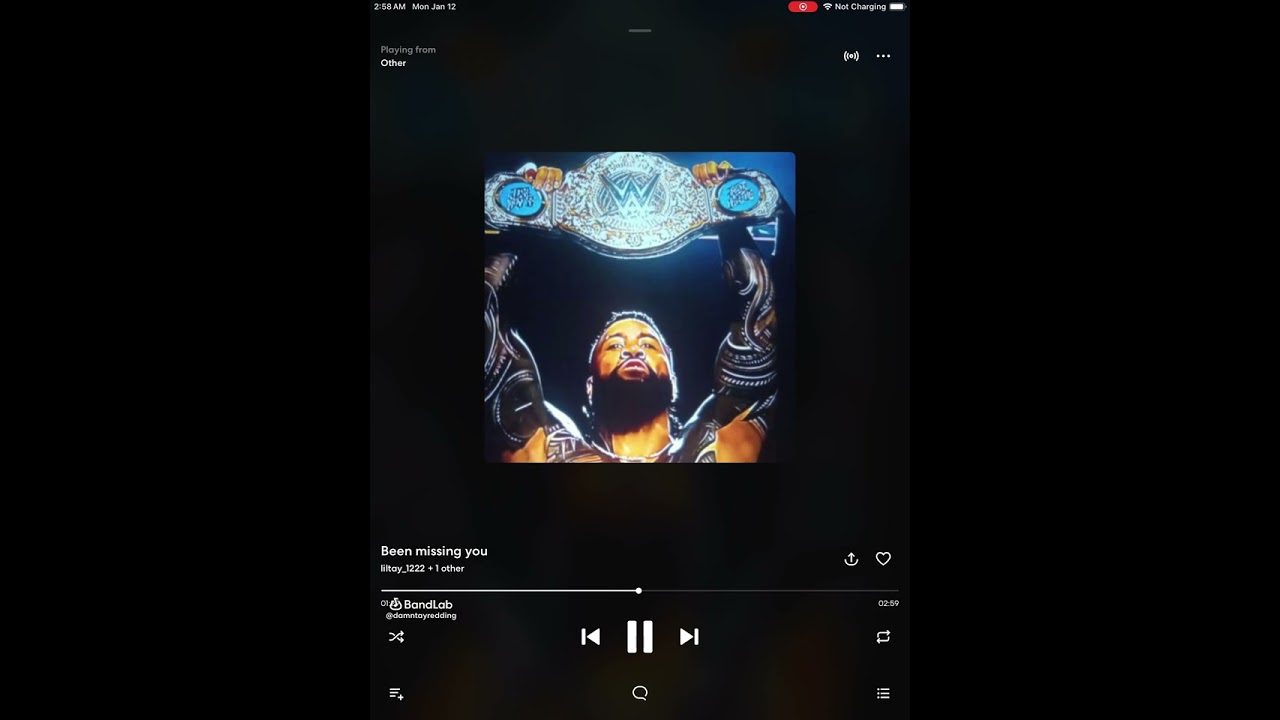Open the three-dot overflow menu
Viewport: 1280px width, 720px height.
[883, 56]
